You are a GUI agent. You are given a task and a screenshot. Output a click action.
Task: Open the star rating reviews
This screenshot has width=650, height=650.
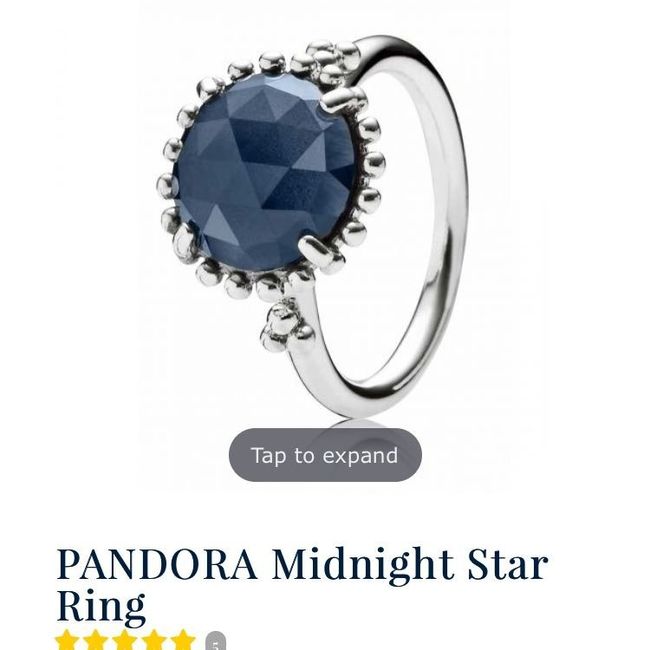point(125,641)
